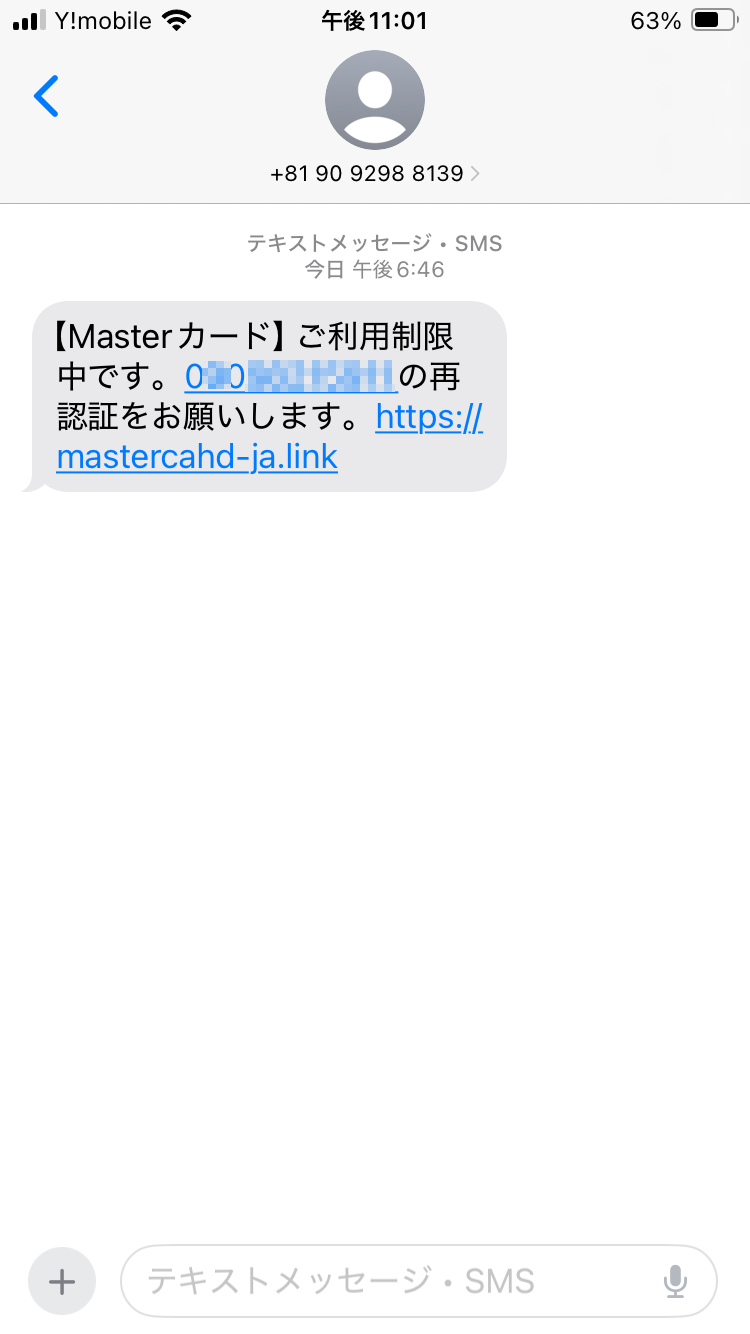Open contact details for +81 90 9298 8139
750x1334 pixels.
tap(375, 173)
